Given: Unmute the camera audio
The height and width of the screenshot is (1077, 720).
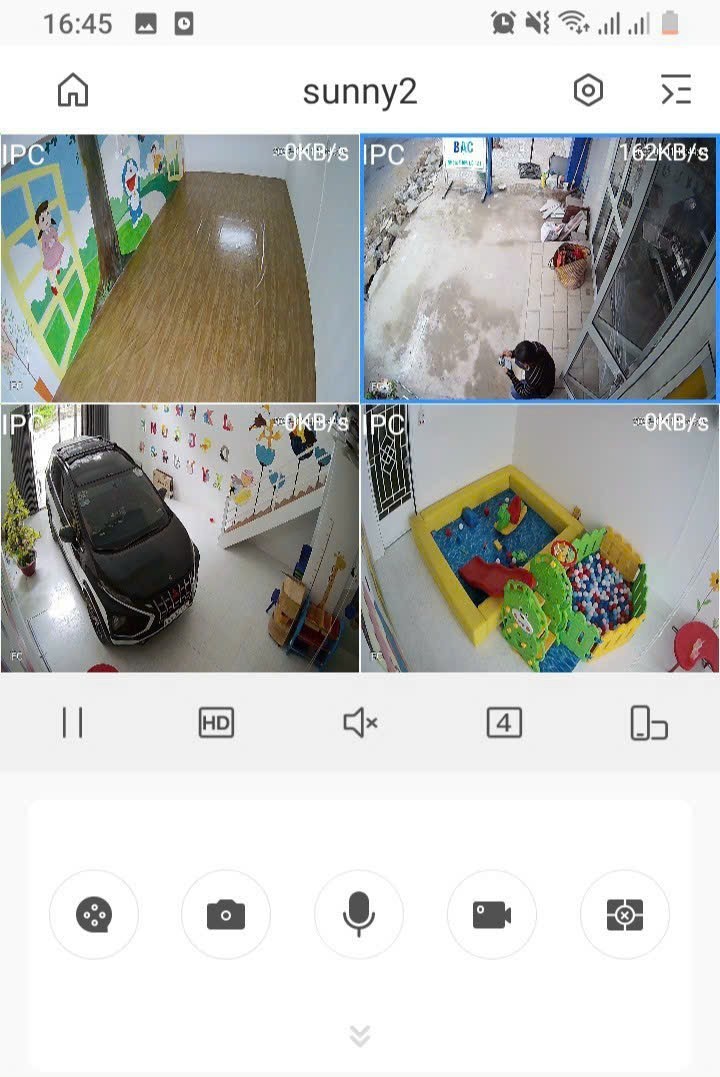Looking at the screenshot, I should coord(360,722).
